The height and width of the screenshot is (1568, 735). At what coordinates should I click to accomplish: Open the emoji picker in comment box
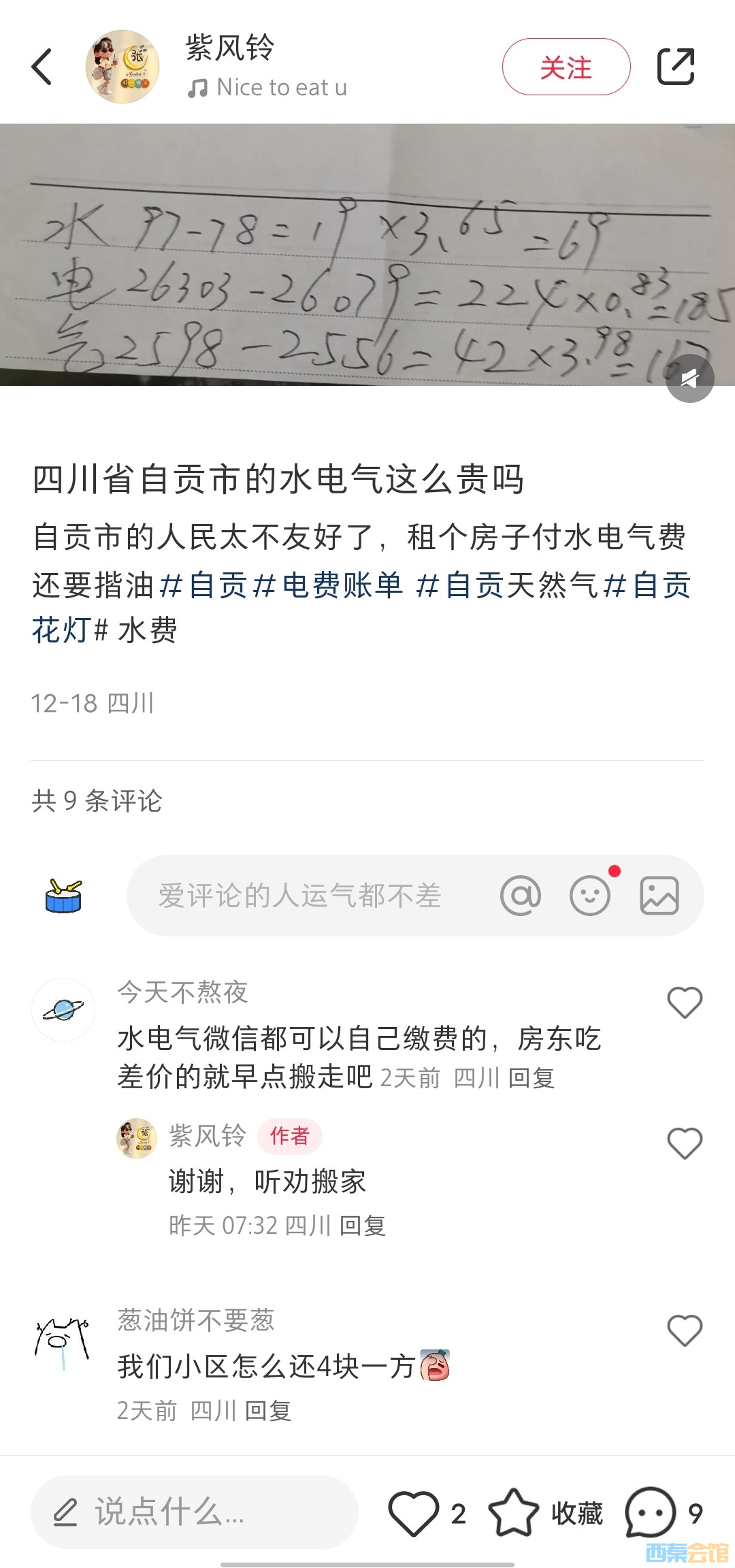[590, 896]
